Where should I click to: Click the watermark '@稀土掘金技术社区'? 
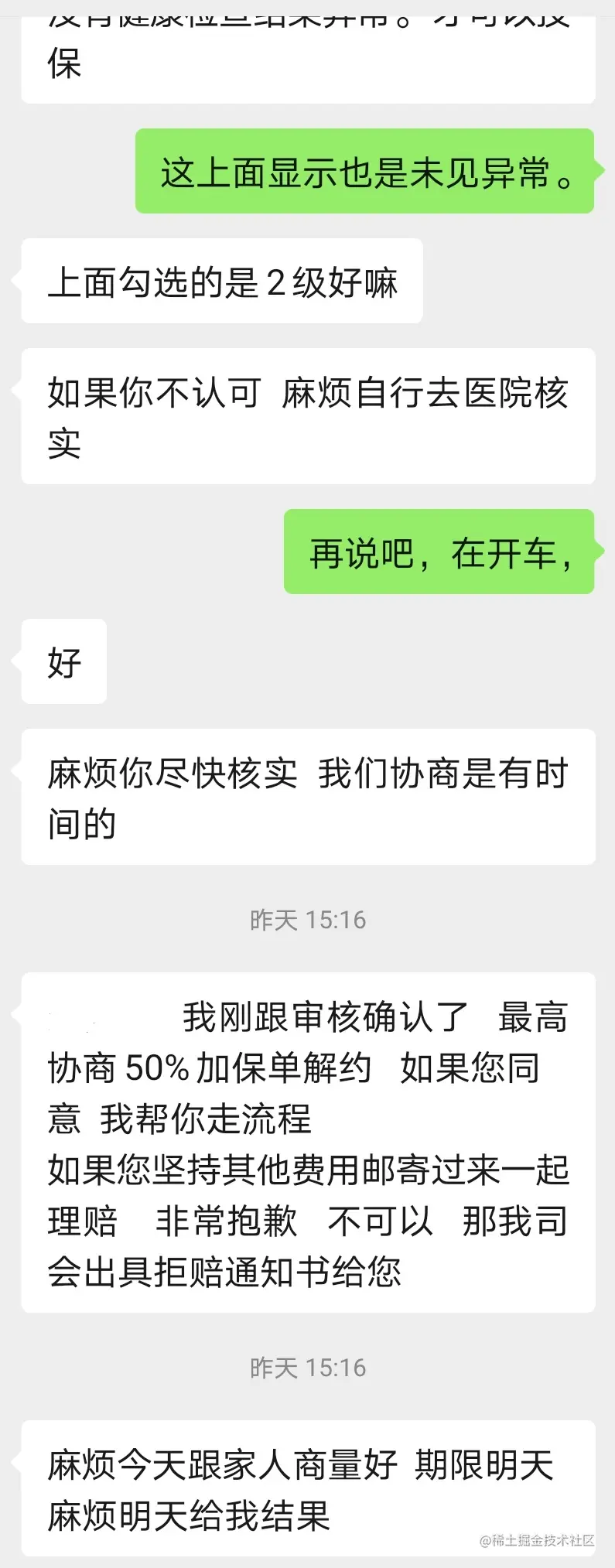tap(536, 1539)
